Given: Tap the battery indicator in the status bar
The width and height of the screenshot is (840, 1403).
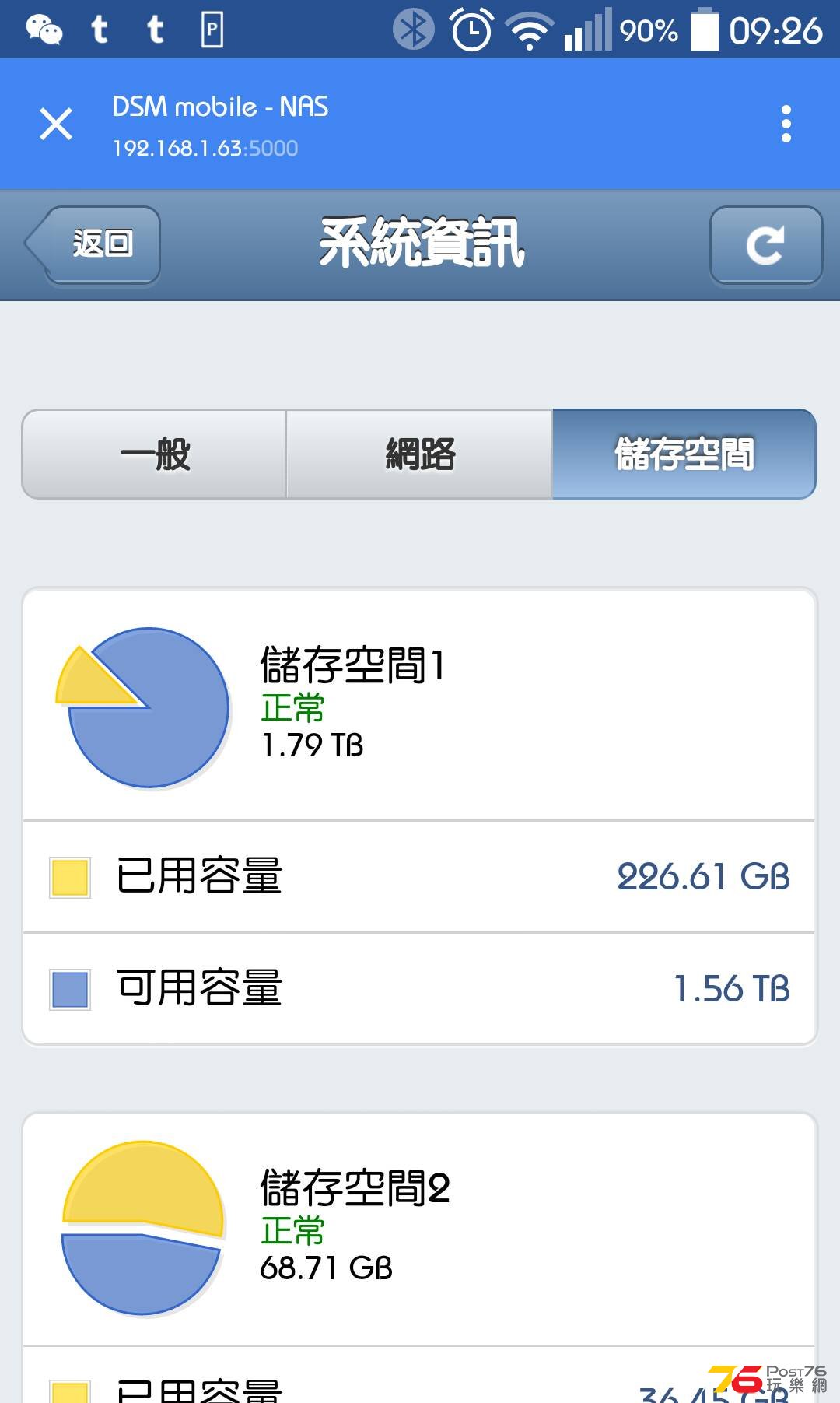Looking at the screenshot, I should [704, 30].
